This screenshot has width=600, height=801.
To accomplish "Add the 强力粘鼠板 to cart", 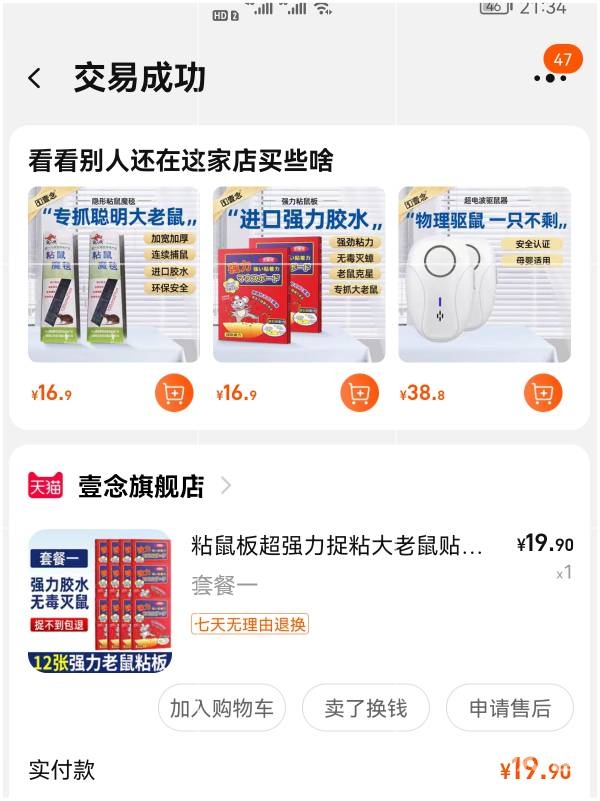I will 359,393.
